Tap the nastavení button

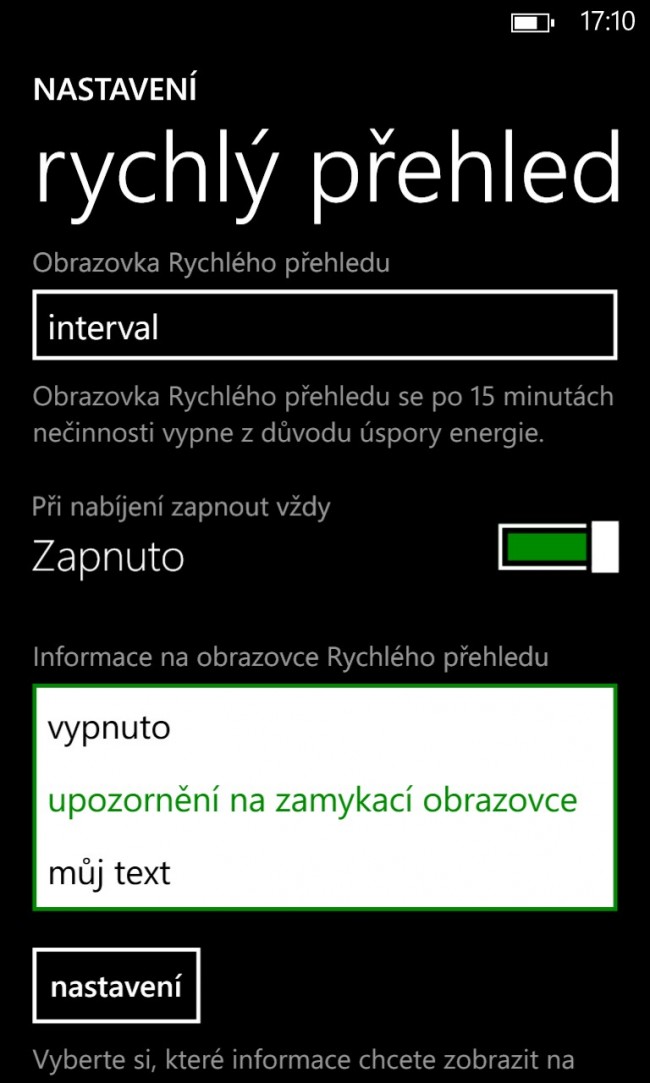point(116,986)
